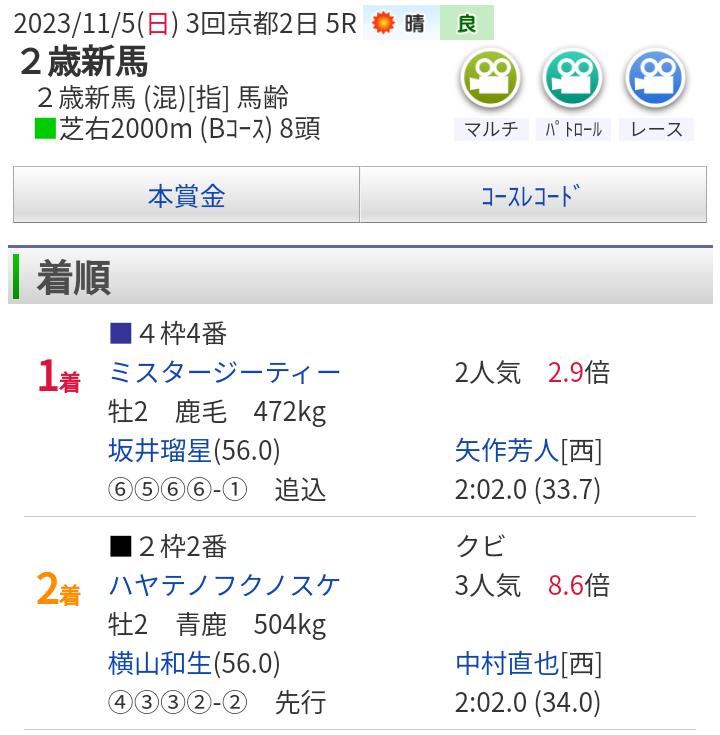Open horse ミスタージーティー details

pyautogui.click(x=225, y=372)
